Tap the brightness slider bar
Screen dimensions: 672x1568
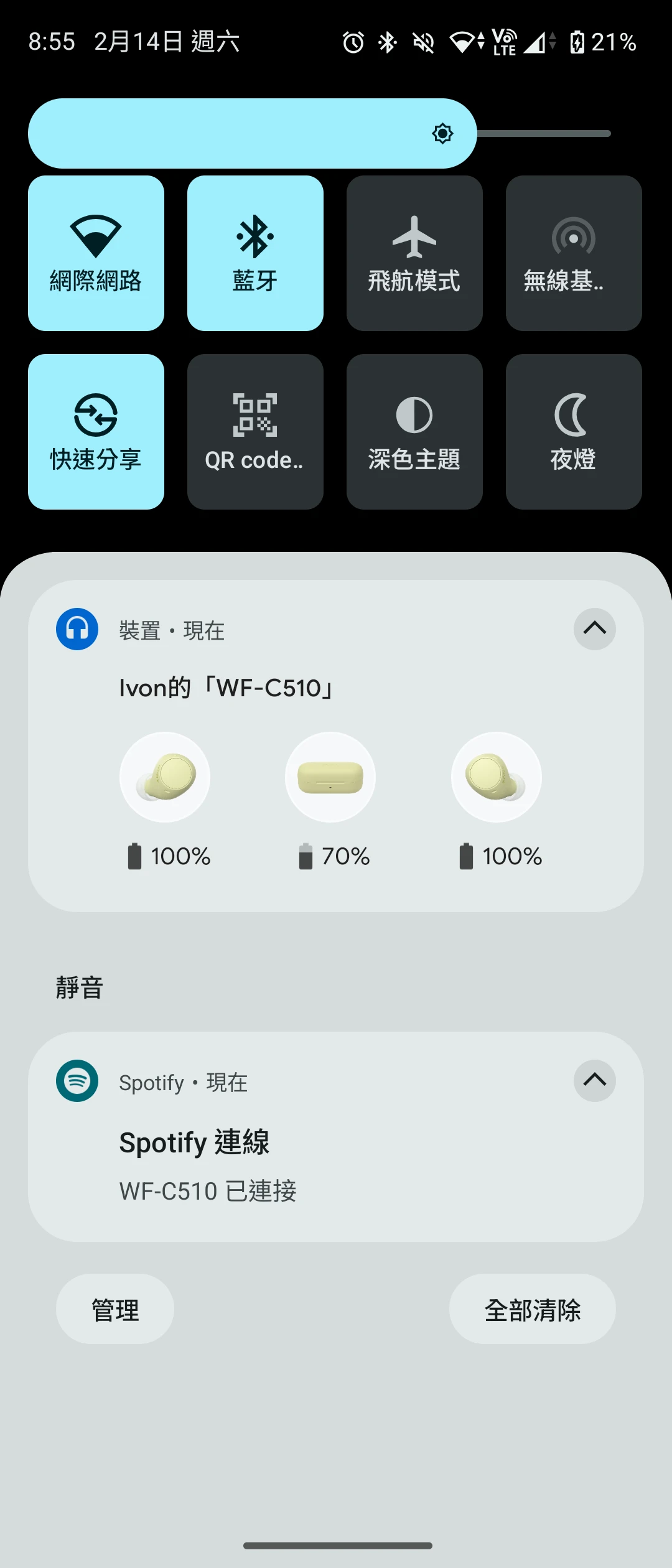pyautogui.click(x=319, y=133)
